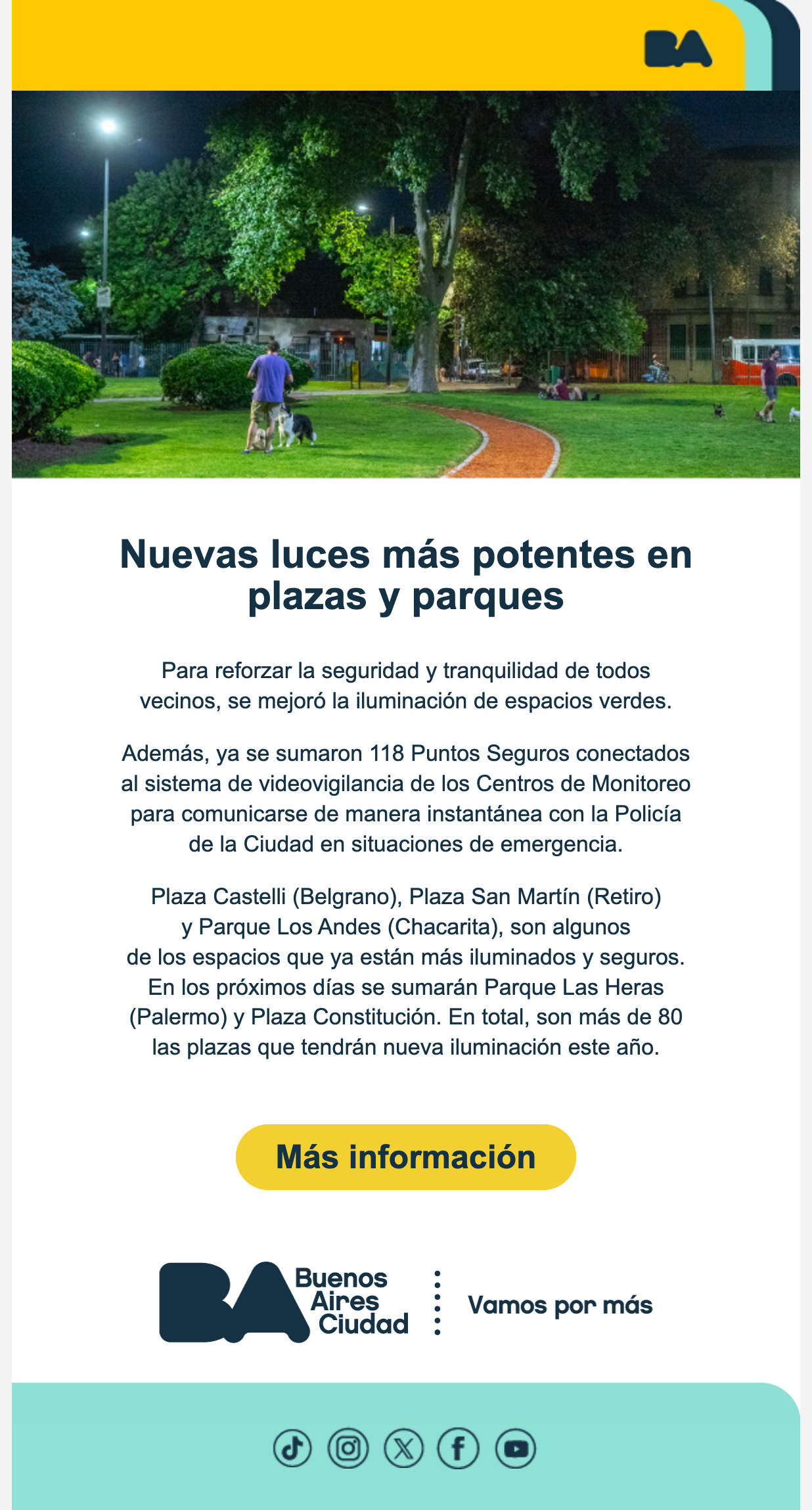The image size is (812, 1510).
Task: Open the Instagram social link
Action: point(348,1448)
